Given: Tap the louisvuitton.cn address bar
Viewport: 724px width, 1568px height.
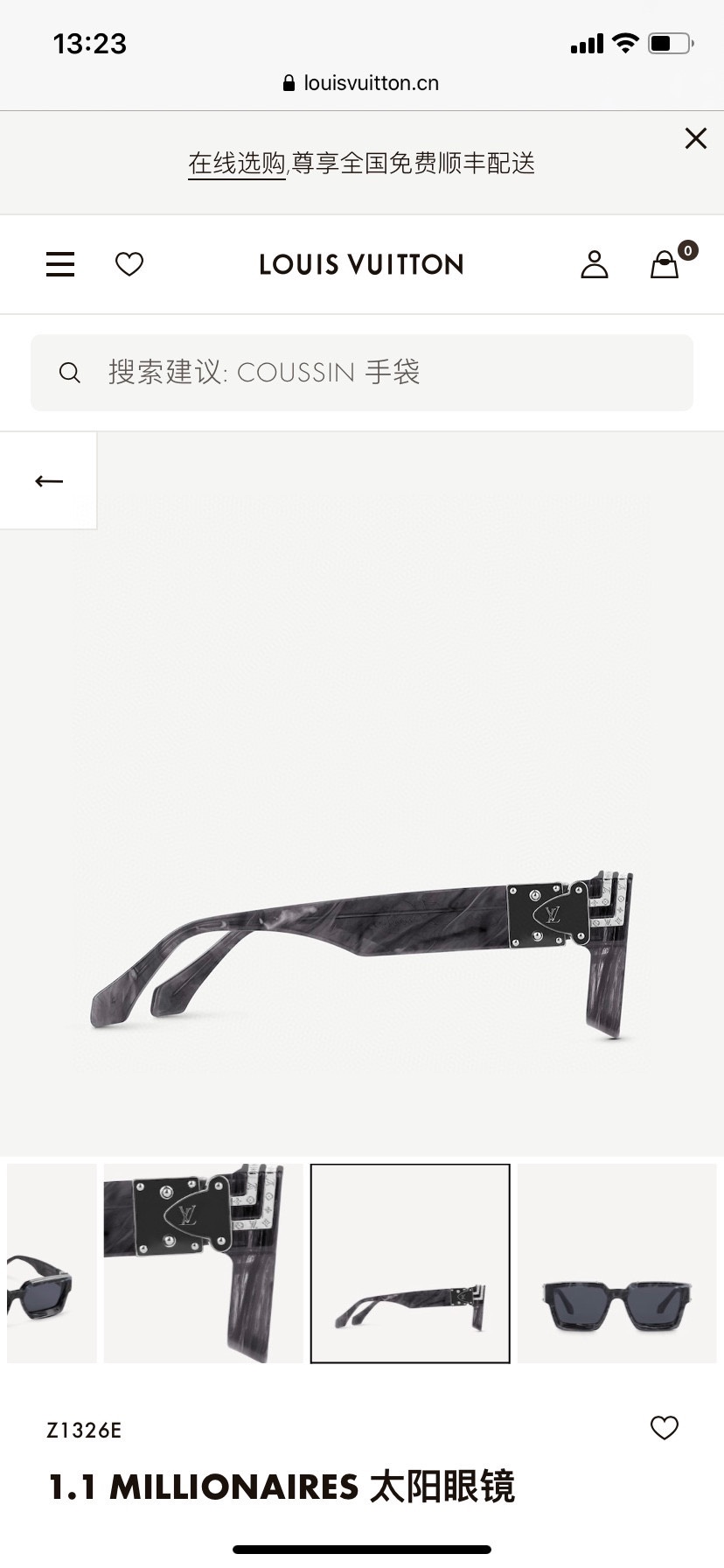Looking at the screenshot, I should click(362, 83).
